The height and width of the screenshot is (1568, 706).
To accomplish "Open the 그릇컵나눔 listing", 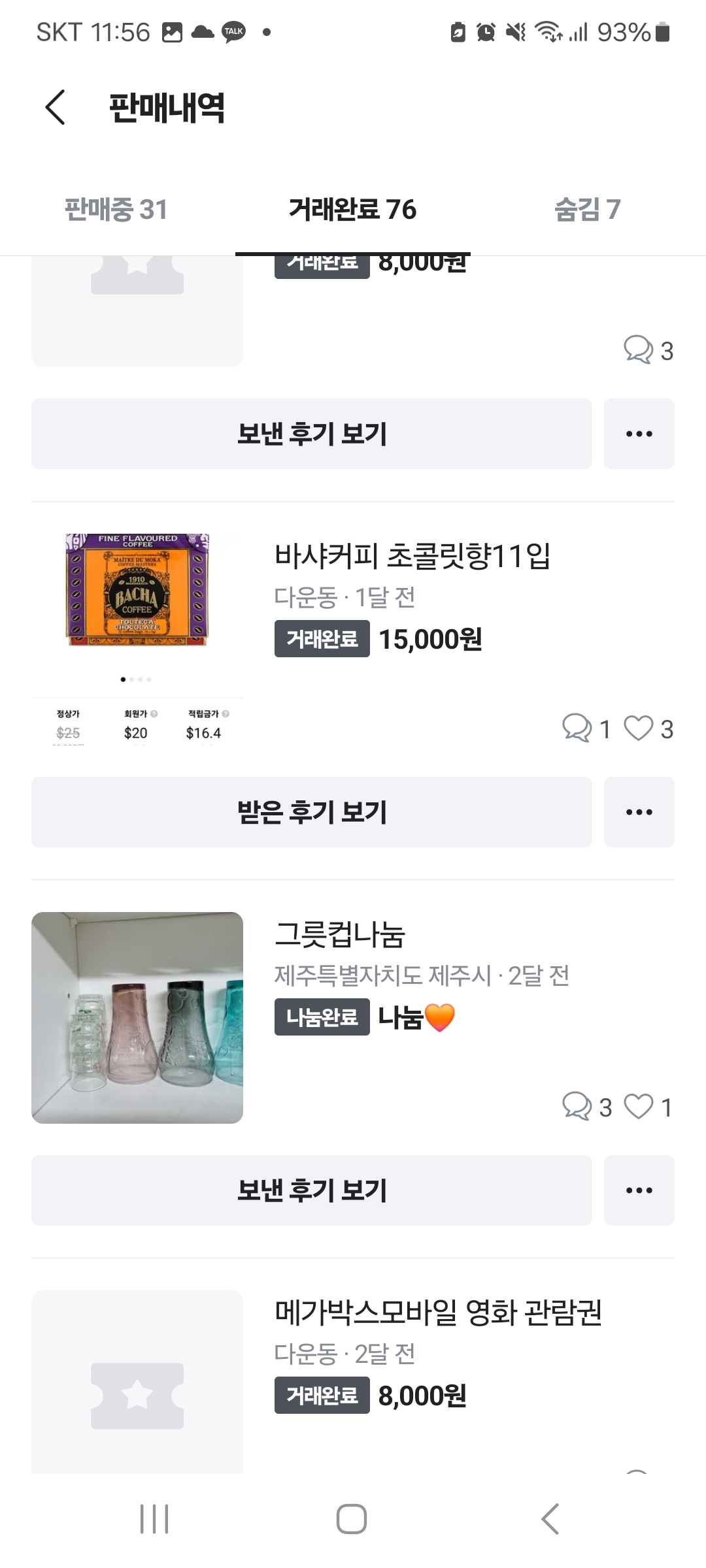I will [340, 934].
